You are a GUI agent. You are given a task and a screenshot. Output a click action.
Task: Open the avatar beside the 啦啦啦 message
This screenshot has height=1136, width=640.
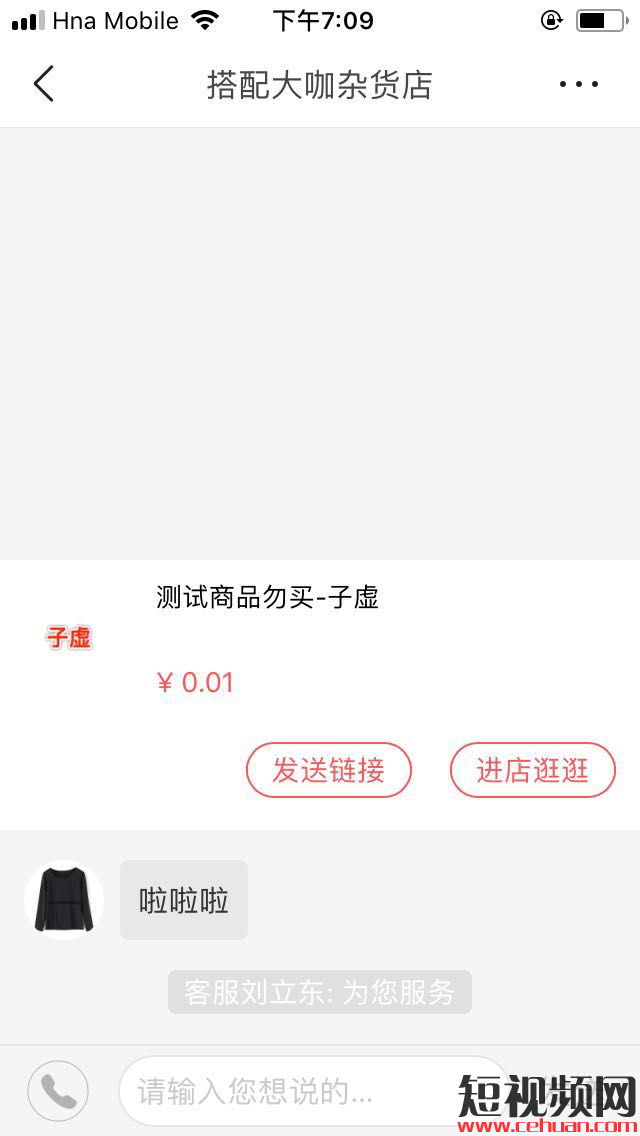pos(64,900)
